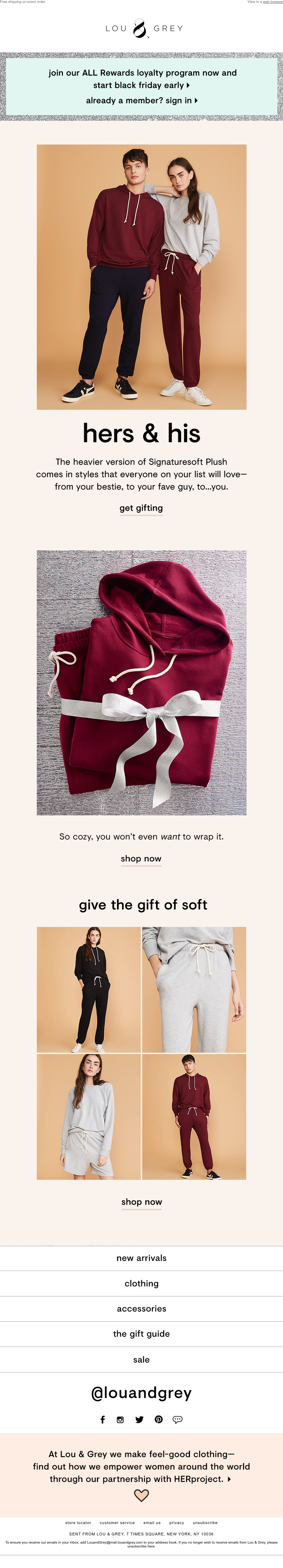Open the sale section
Image resolution: width=283 pixels, height=1568 pixels.
tap(141, 1359)
